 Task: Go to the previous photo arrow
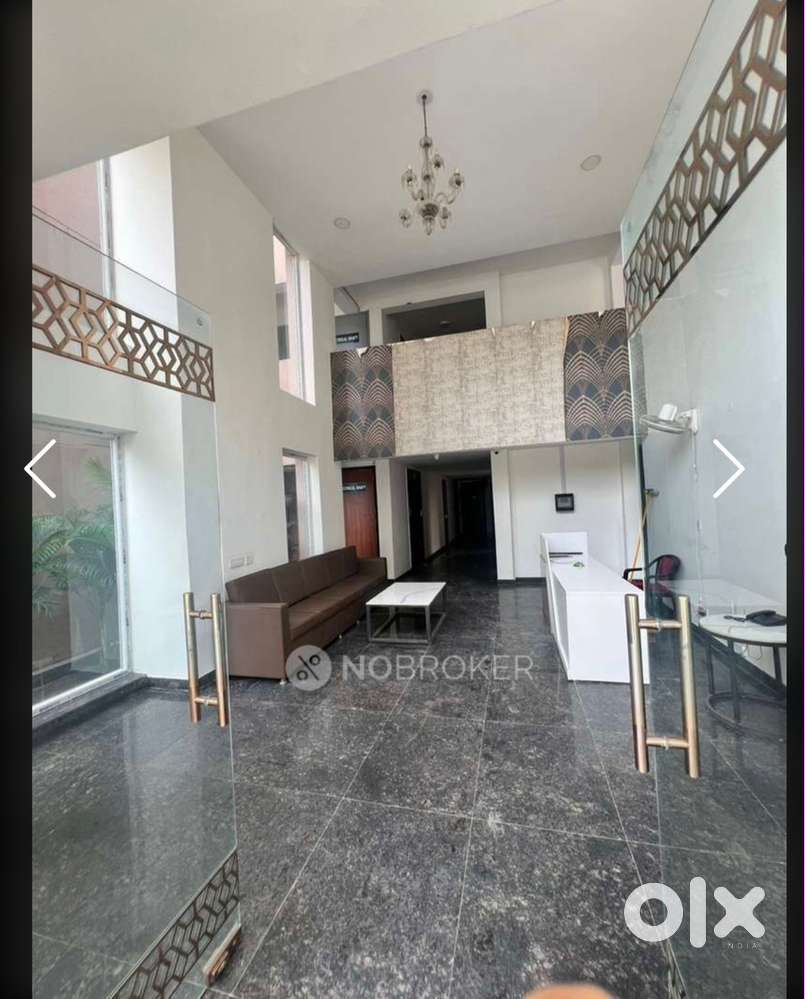pos(40,468)
